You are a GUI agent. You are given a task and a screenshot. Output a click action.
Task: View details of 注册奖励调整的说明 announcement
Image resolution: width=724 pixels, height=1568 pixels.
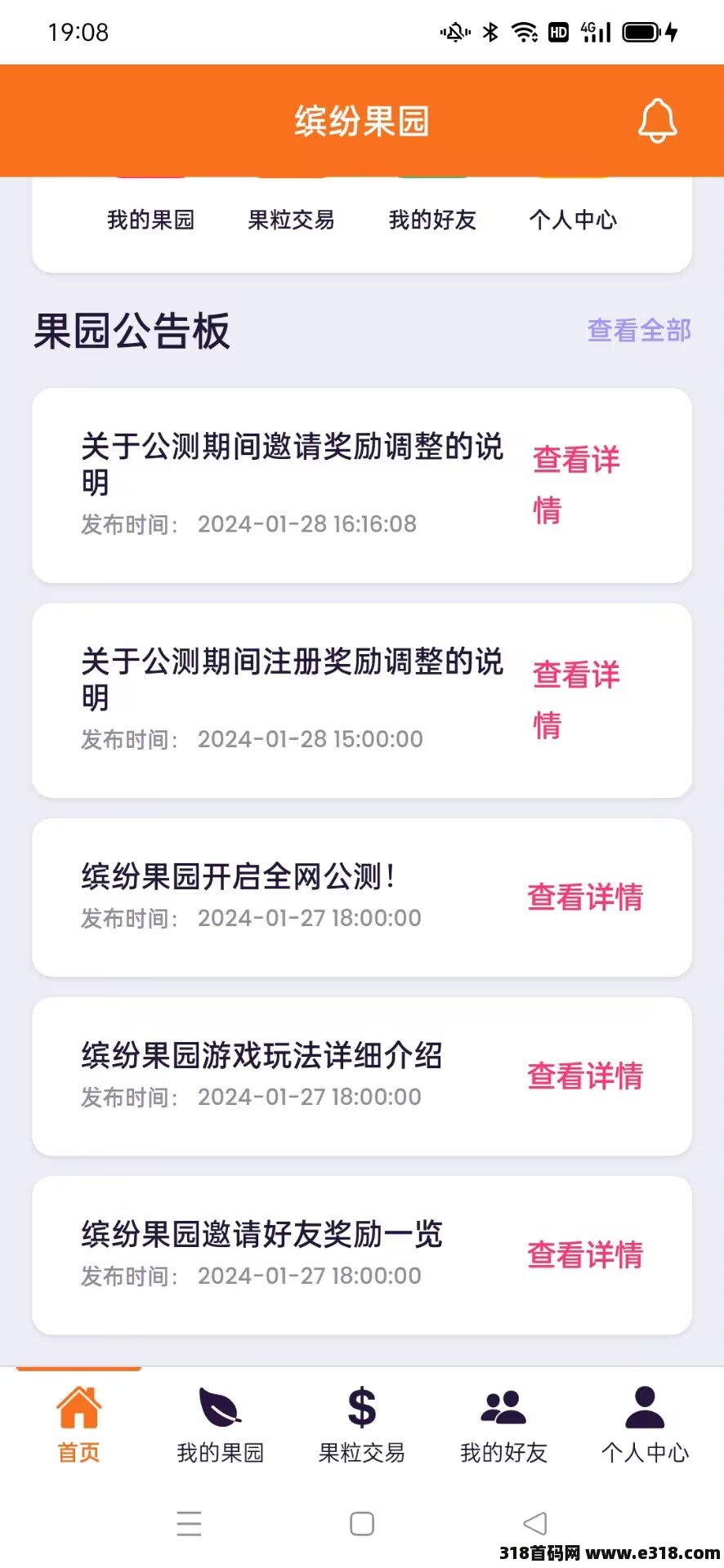coord(576,700)
